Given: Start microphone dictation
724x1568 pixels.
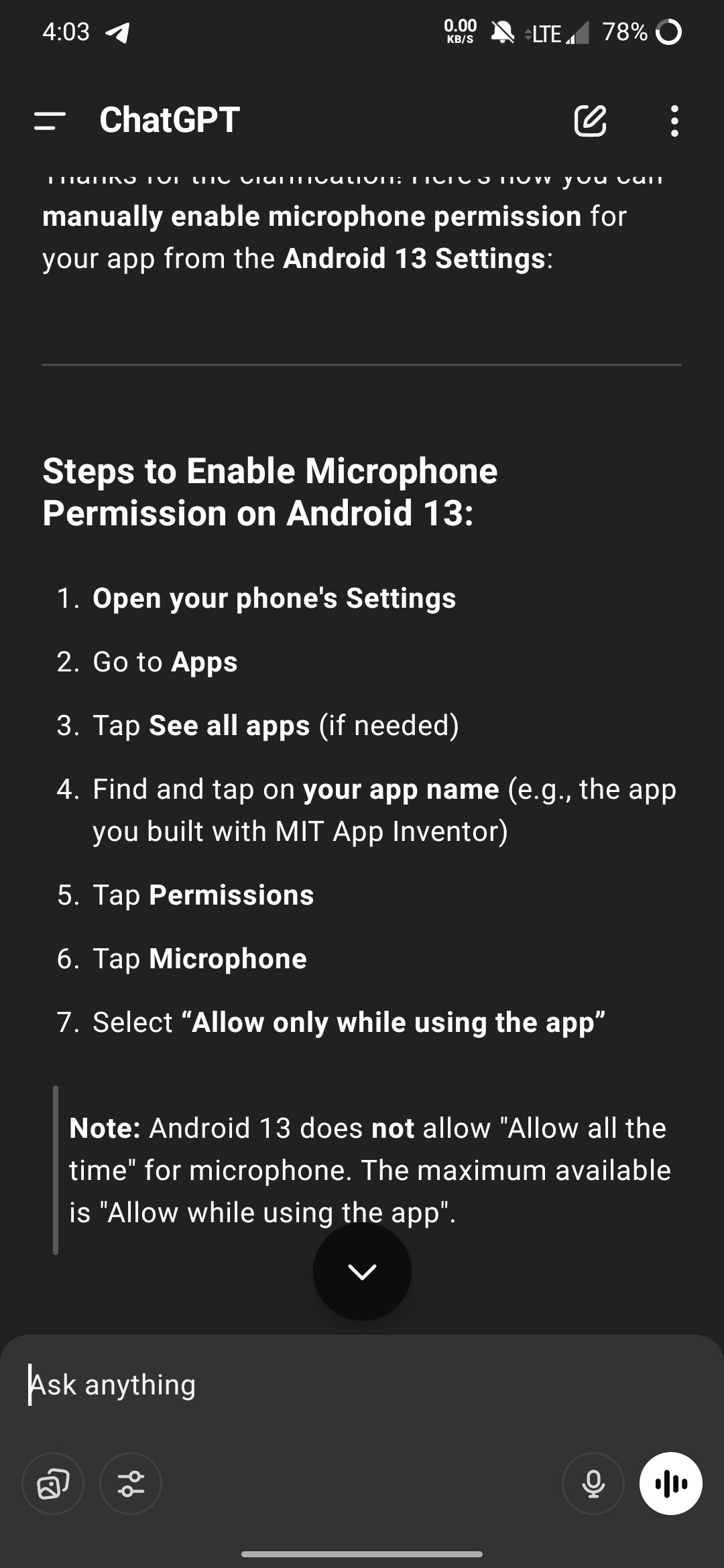Looking at the screenshot, I should click(593, 1484).
